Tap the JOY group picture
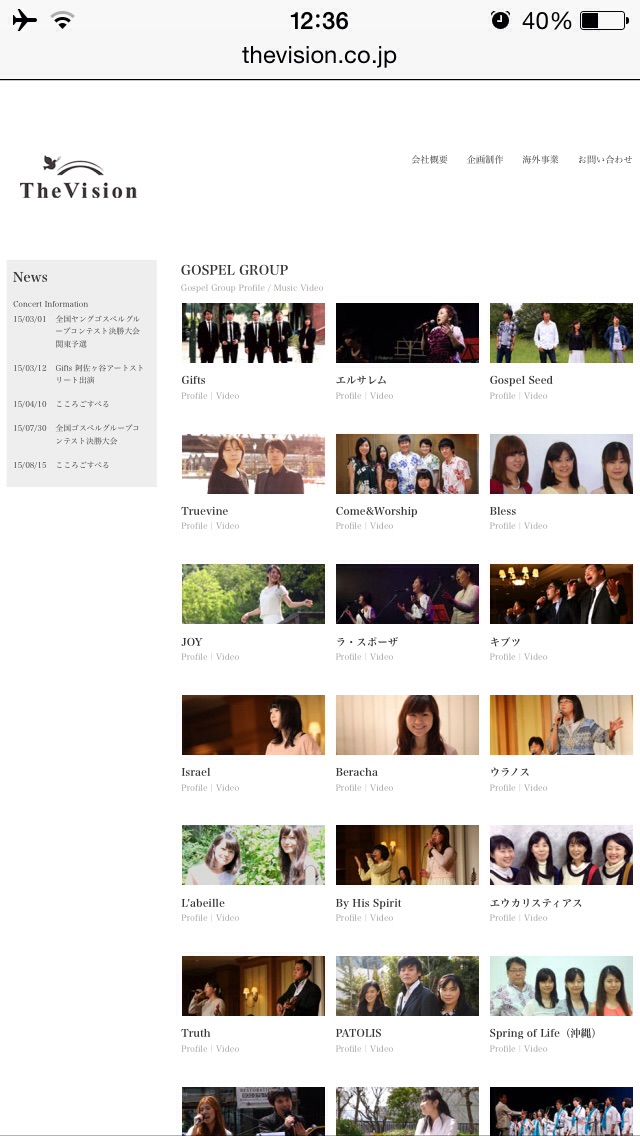Screen dimensions: 640x1136 [253, 594]
